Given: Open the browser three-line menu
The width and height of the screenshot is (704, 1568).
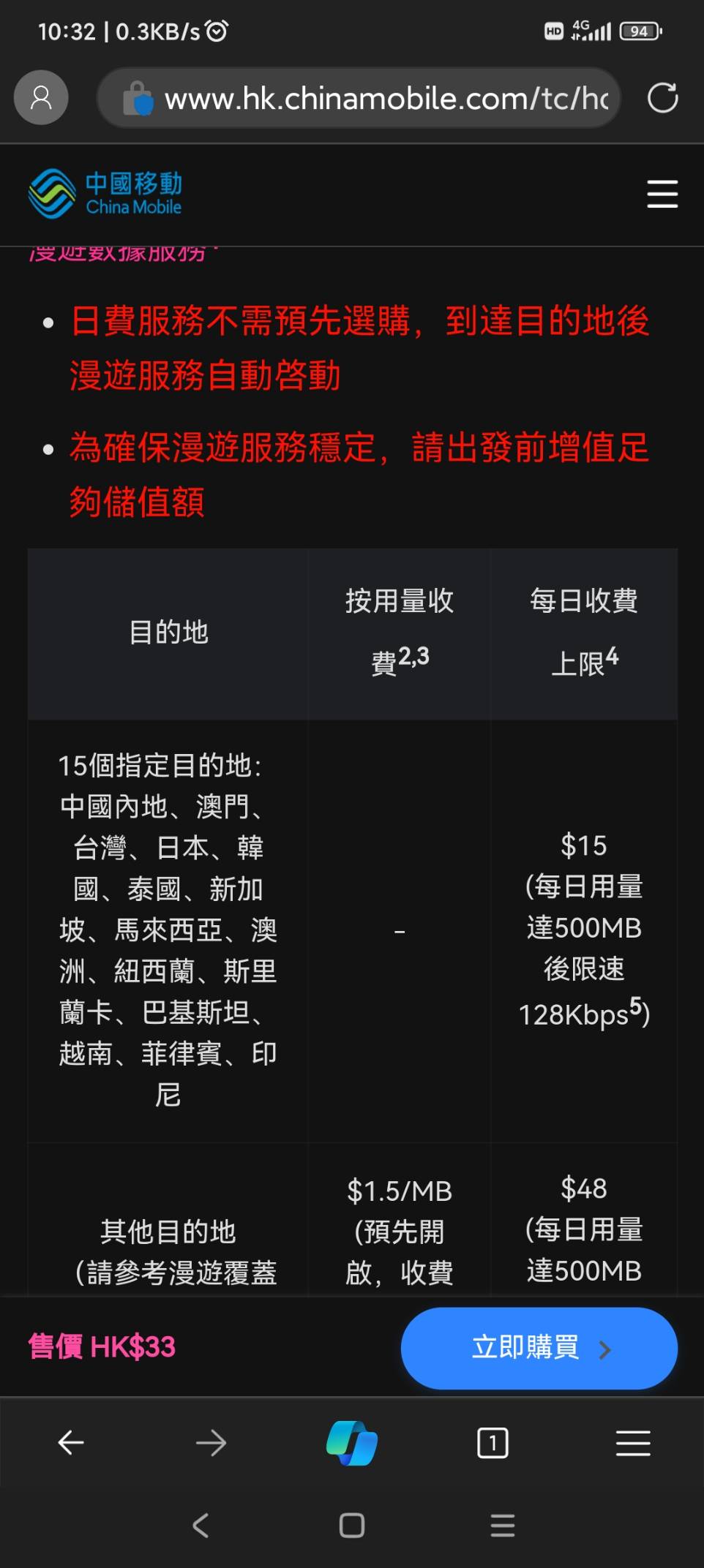Looking at the screenshot, I should pyautogui.click(x=632, y=1442).
